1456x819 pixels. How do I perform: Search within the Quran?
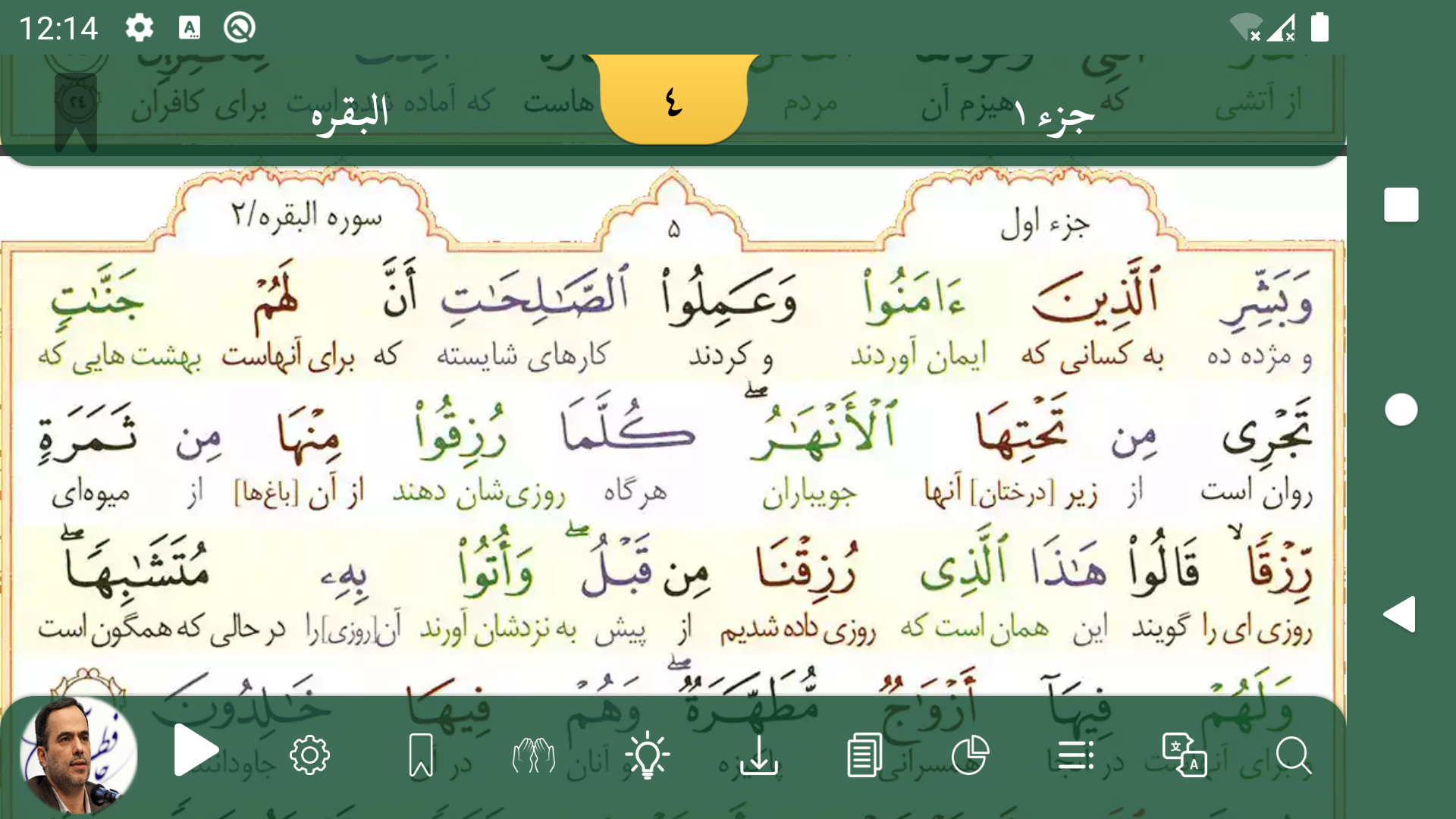pyautogui.click(x=1293, y=755)
